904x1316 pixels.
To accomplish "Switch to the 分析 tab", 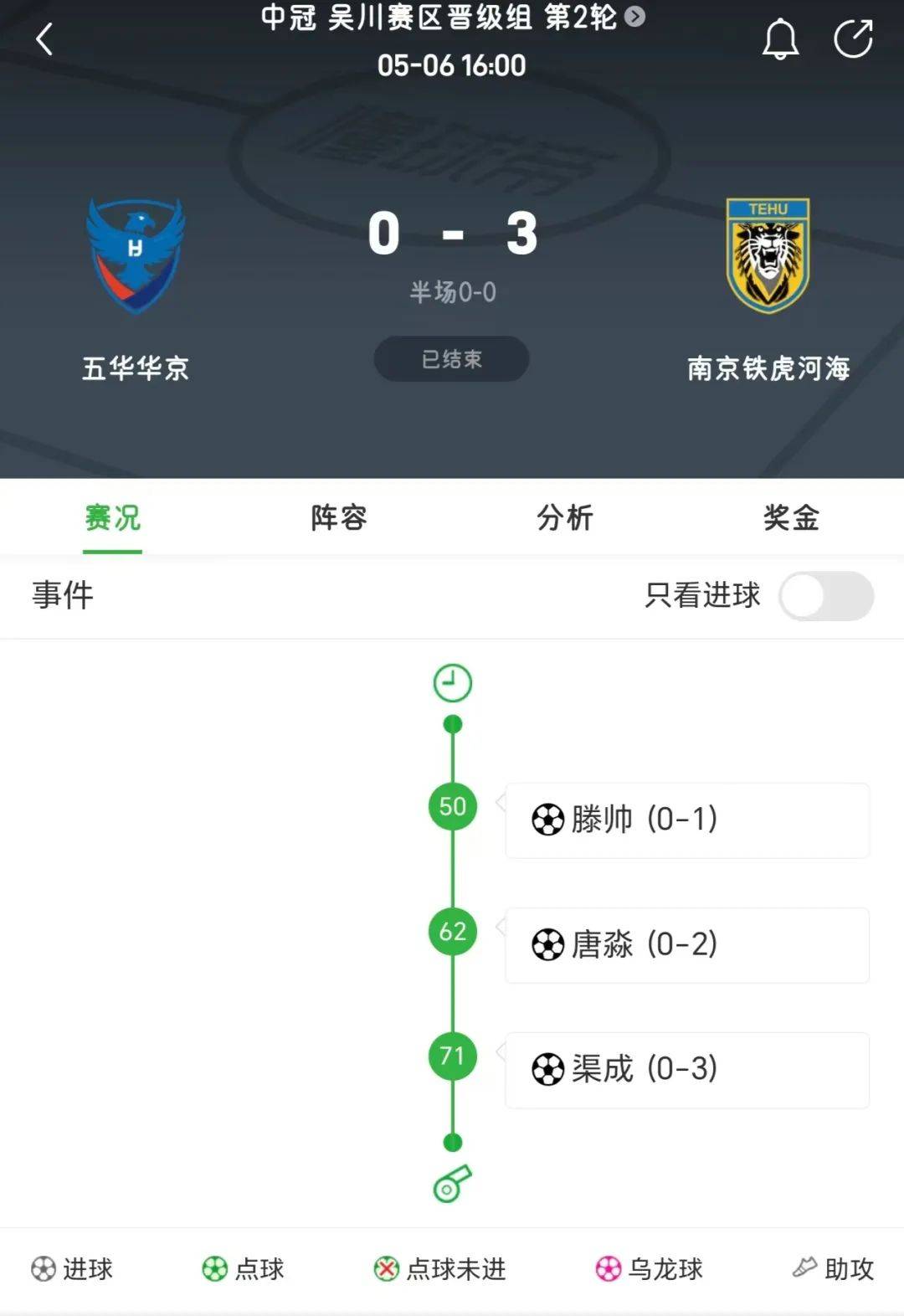I will click(565, 517).
